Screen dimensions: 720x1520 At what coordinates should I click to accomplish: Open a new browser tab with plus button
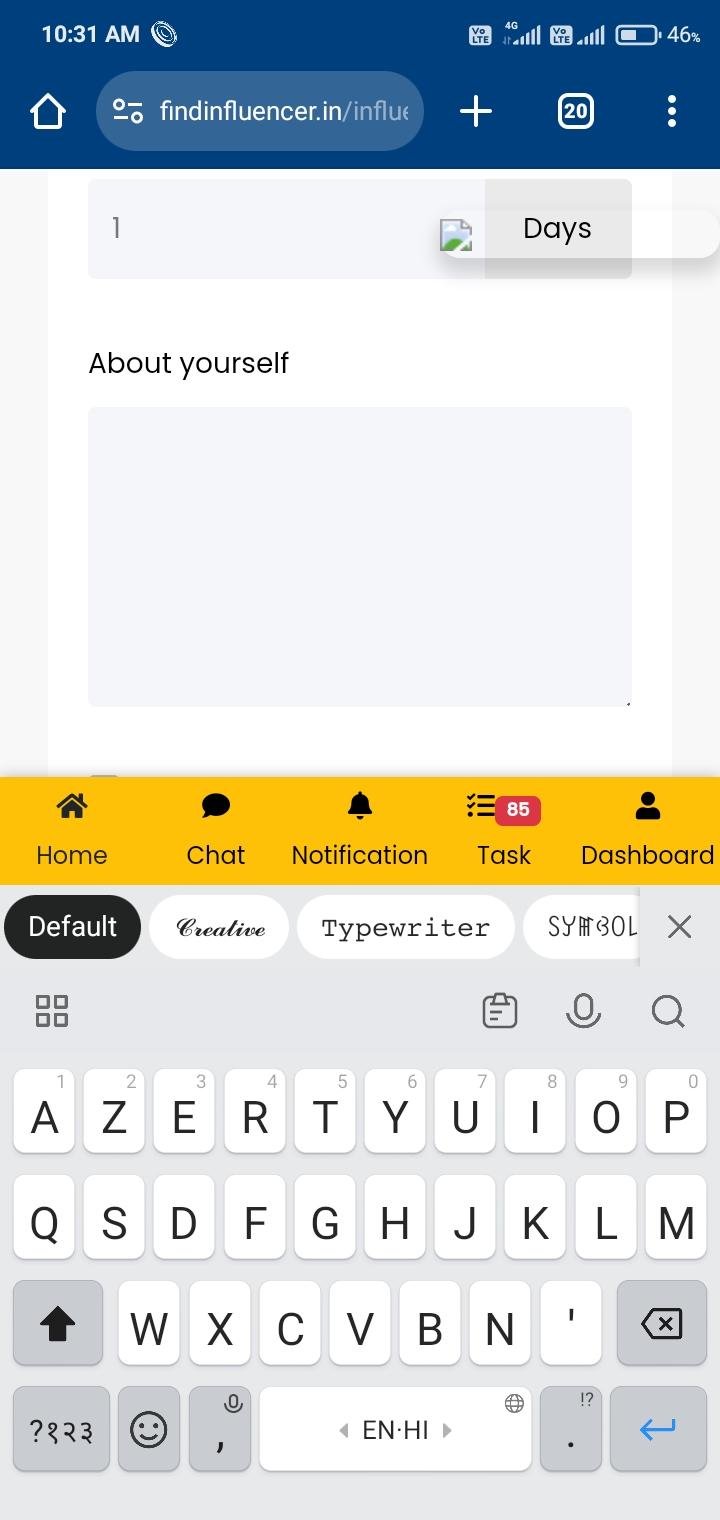[476, 111]
